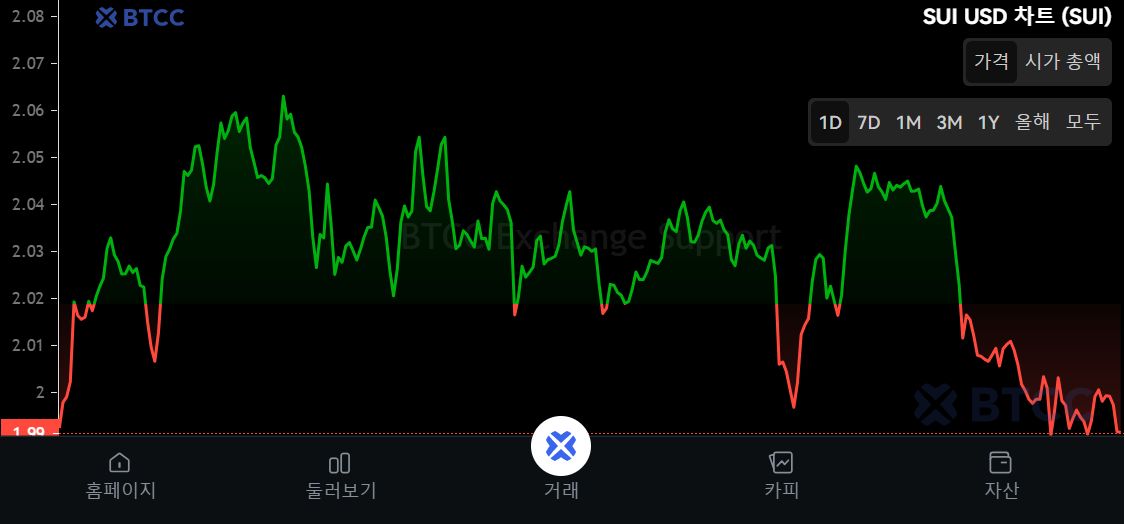Select the 1D time range
Screen dimensions: 1125x524
coord(830,123)
